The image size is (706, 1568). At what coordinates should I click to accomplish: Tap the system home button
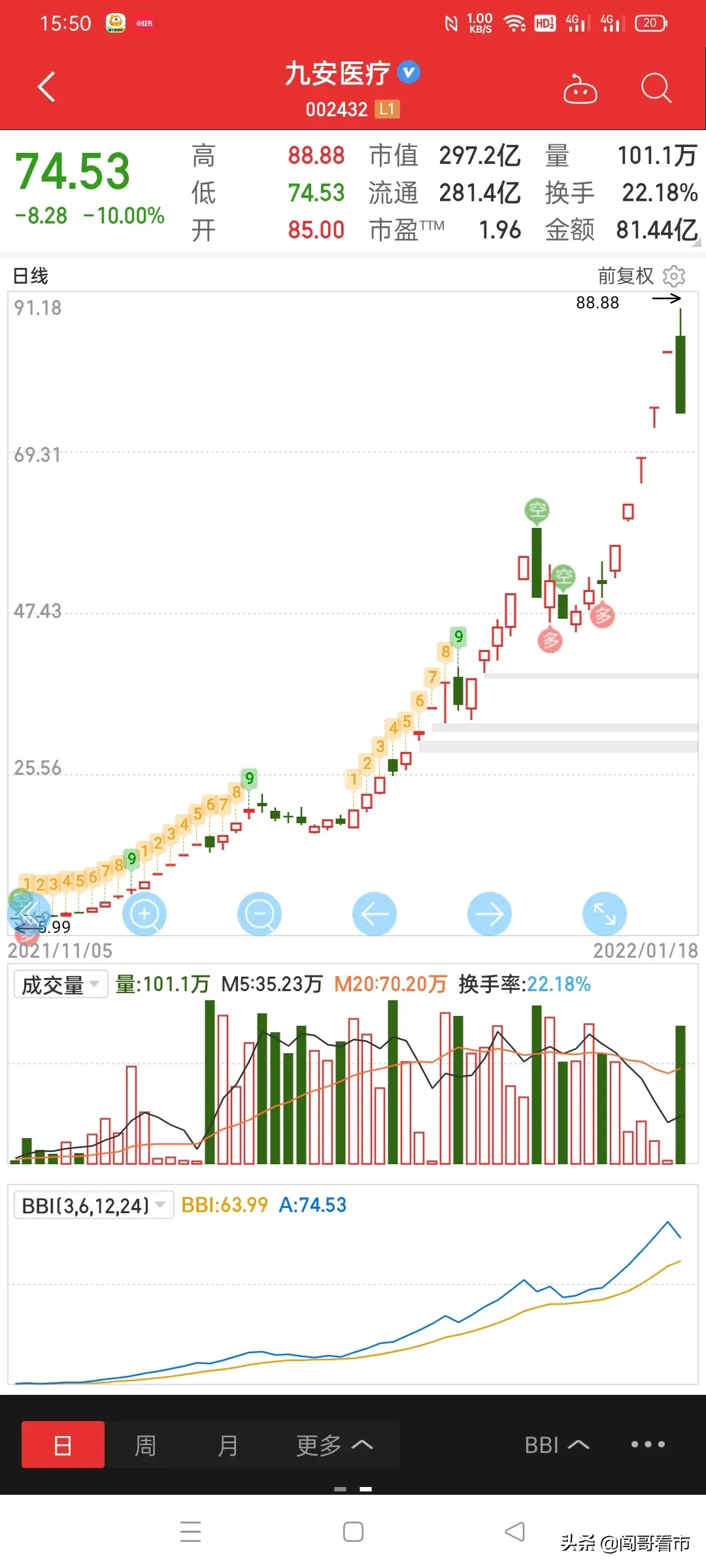pos(353,1531)
